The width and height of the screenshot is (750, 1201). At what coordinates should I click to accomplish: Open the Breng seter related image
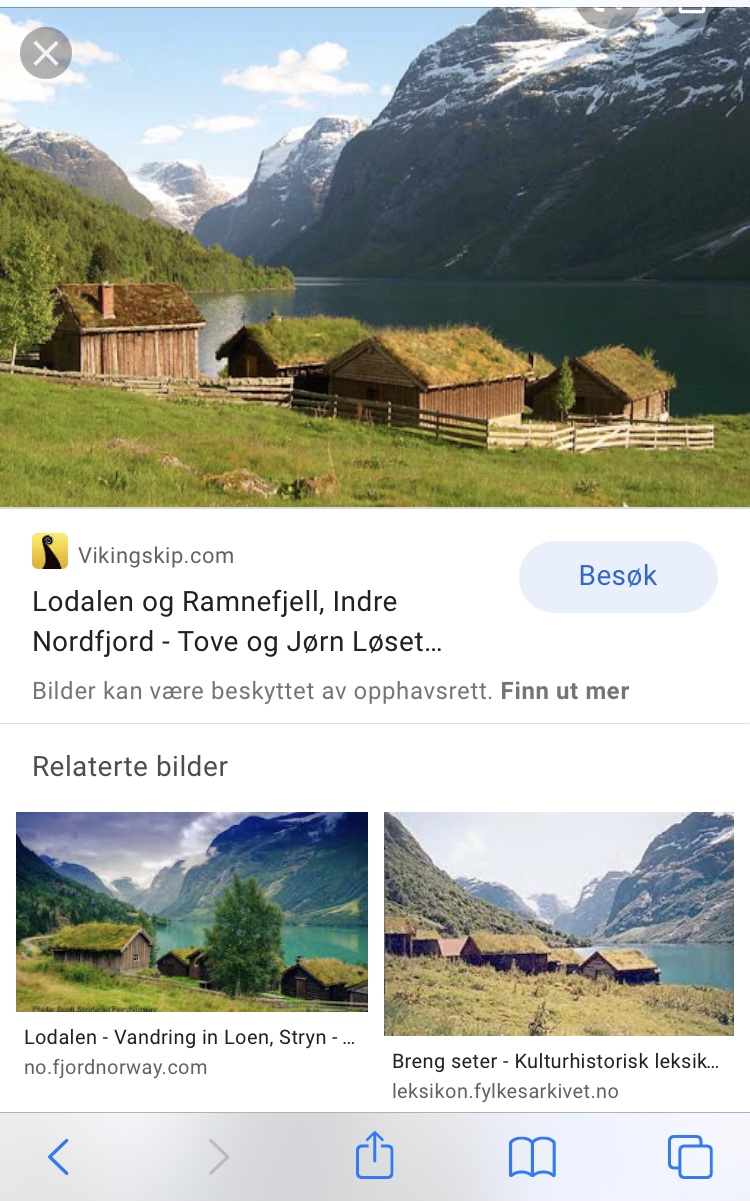coord(559,923)
